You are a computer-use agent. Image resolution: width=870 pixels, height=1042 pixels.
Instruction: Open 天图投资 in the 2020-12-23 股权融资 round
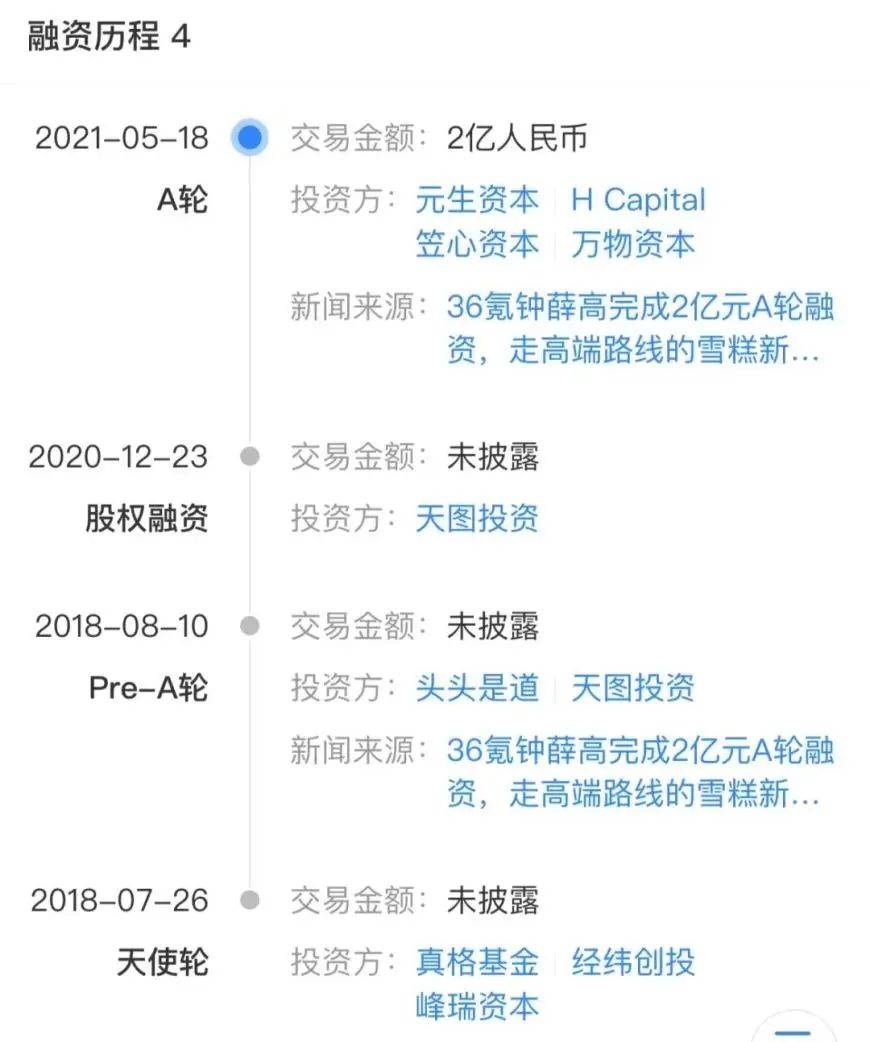click(477, 518)
